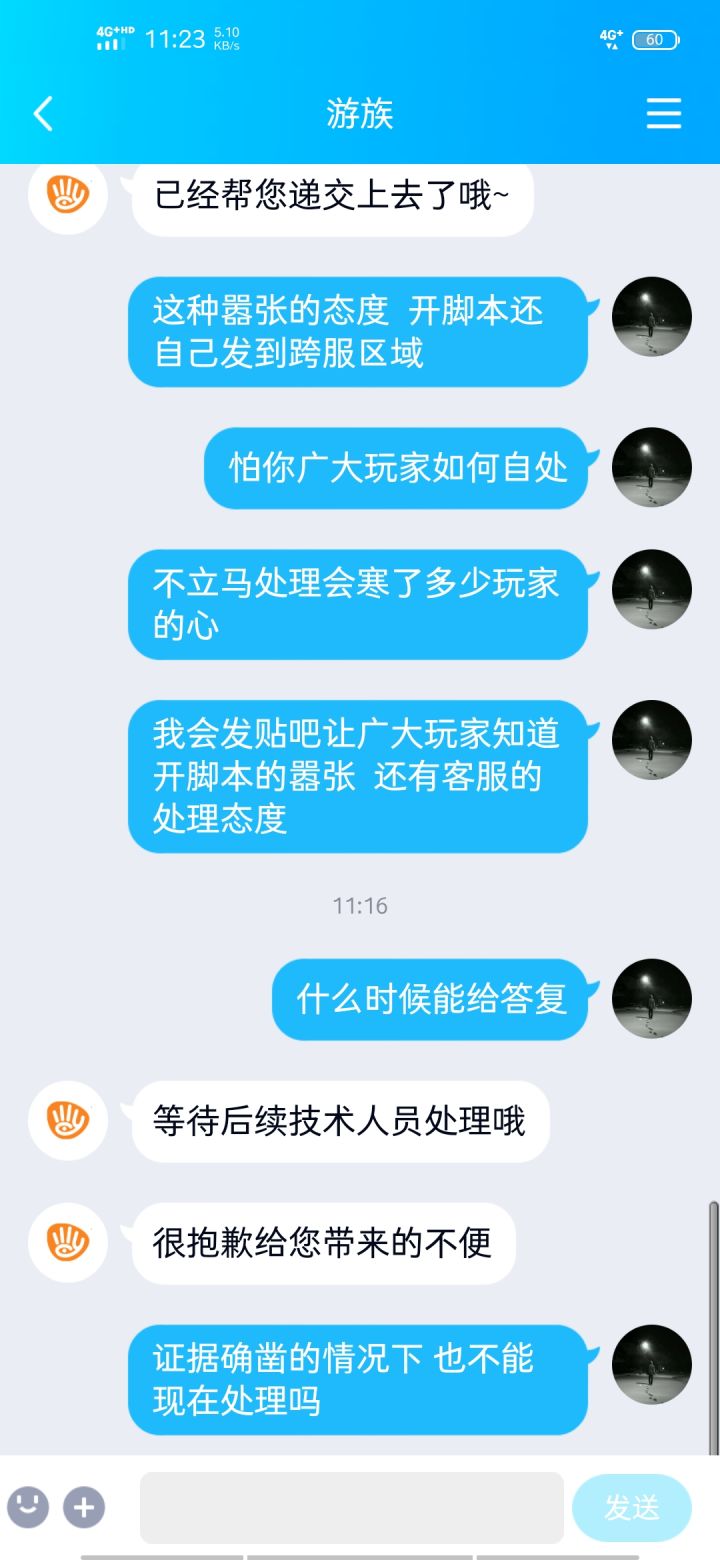This screenshot has width=720, height=1560.
Task: Select the bubble 怕你广大玩家如何自处
Action: tap(396, 467)
